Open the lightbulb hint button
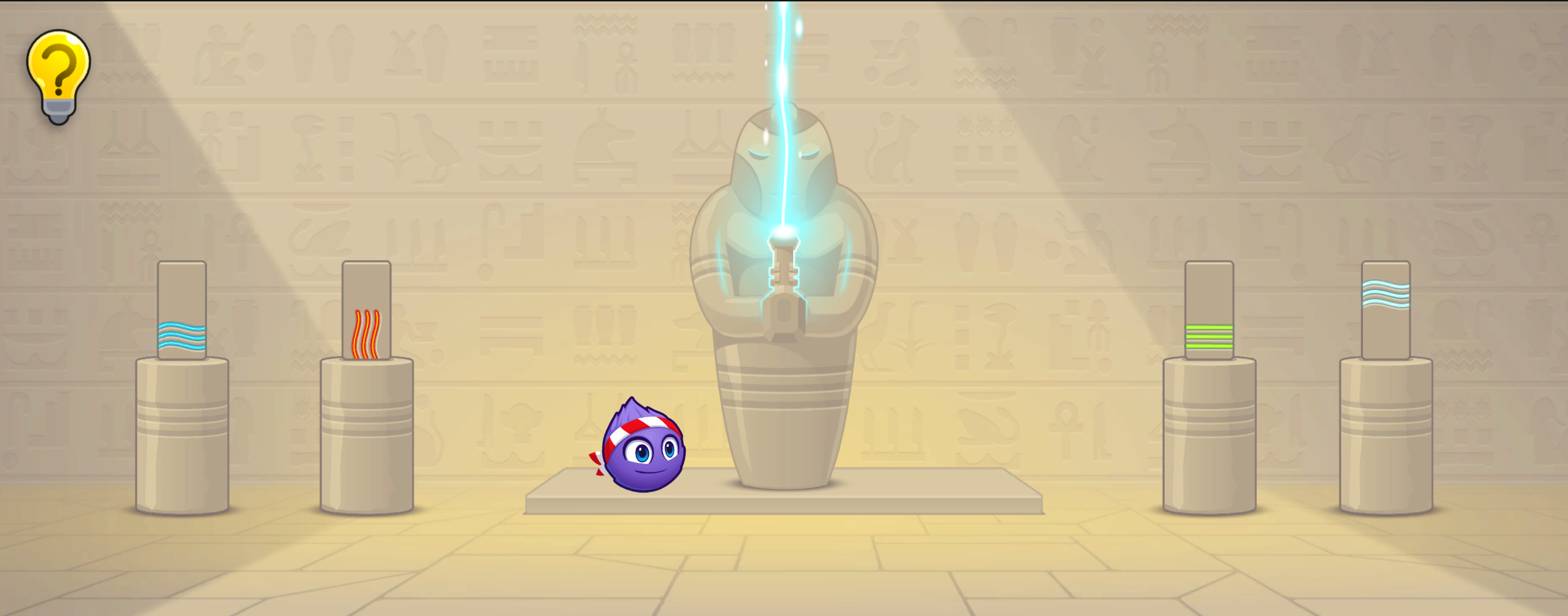Screen dimensions: 1568x616 click(59, 74)
